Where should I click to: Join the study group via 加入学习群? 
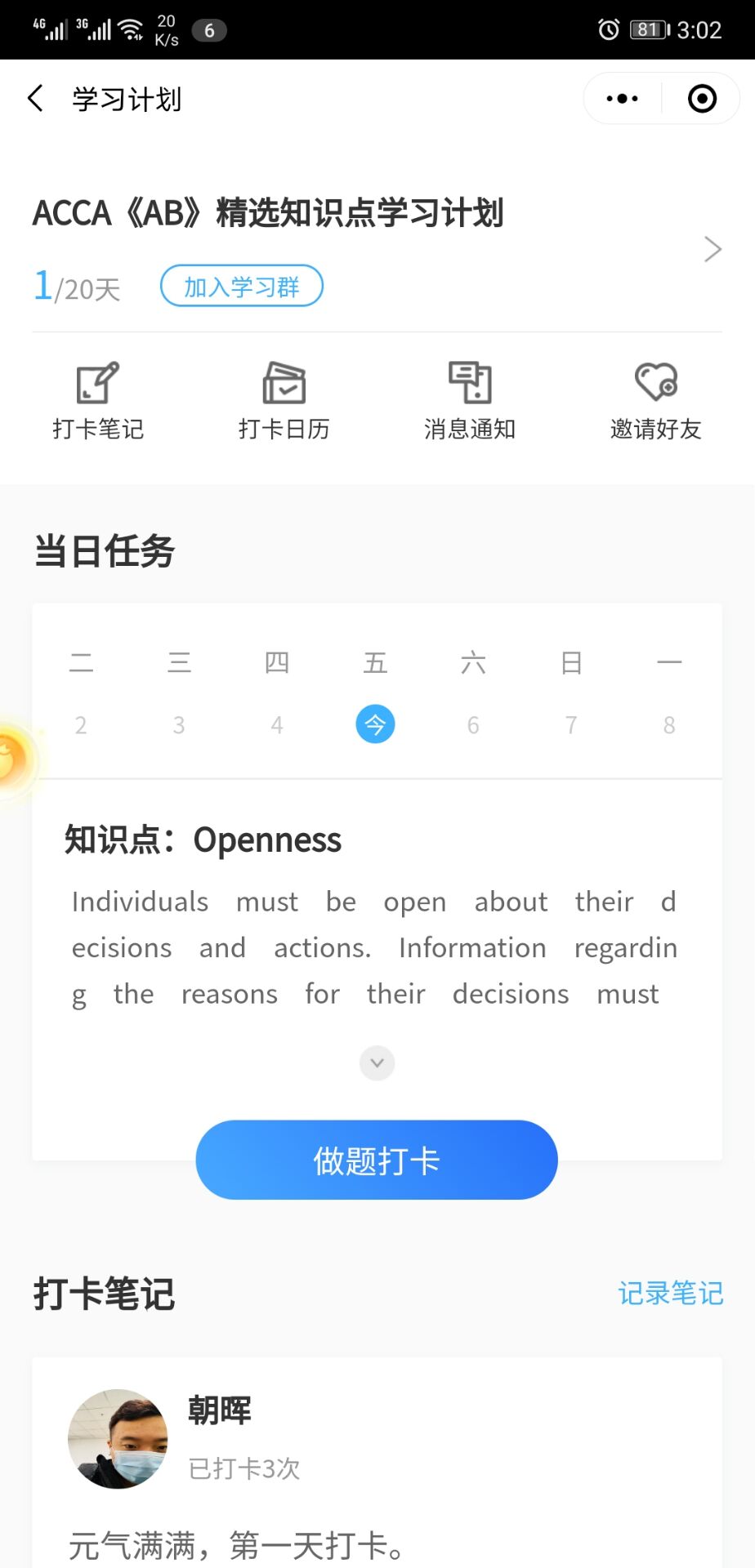242,286
